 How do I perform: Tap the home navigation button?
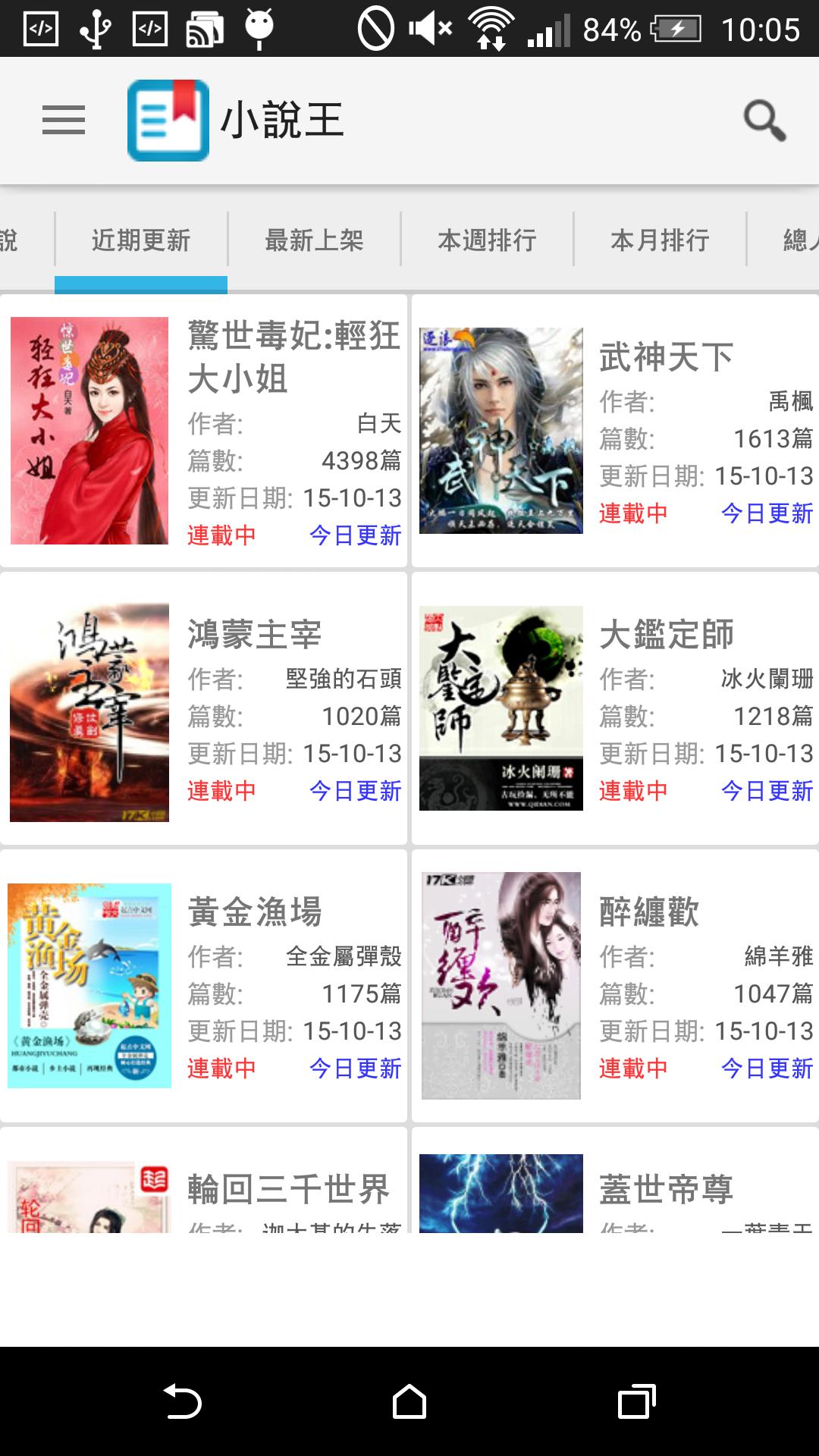point(408,1400)
